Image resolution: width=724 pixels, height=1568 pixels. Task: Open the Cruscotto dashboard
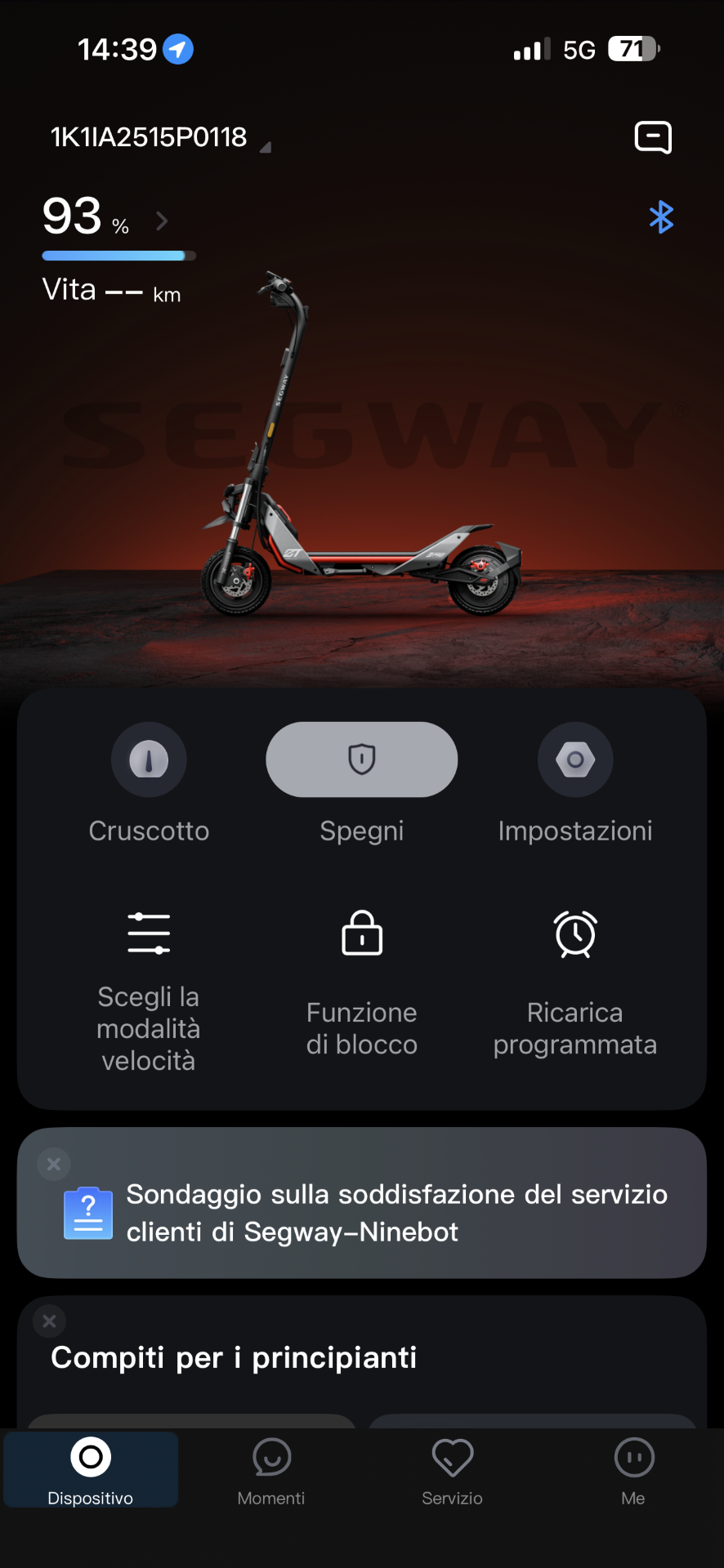point(149,782)
